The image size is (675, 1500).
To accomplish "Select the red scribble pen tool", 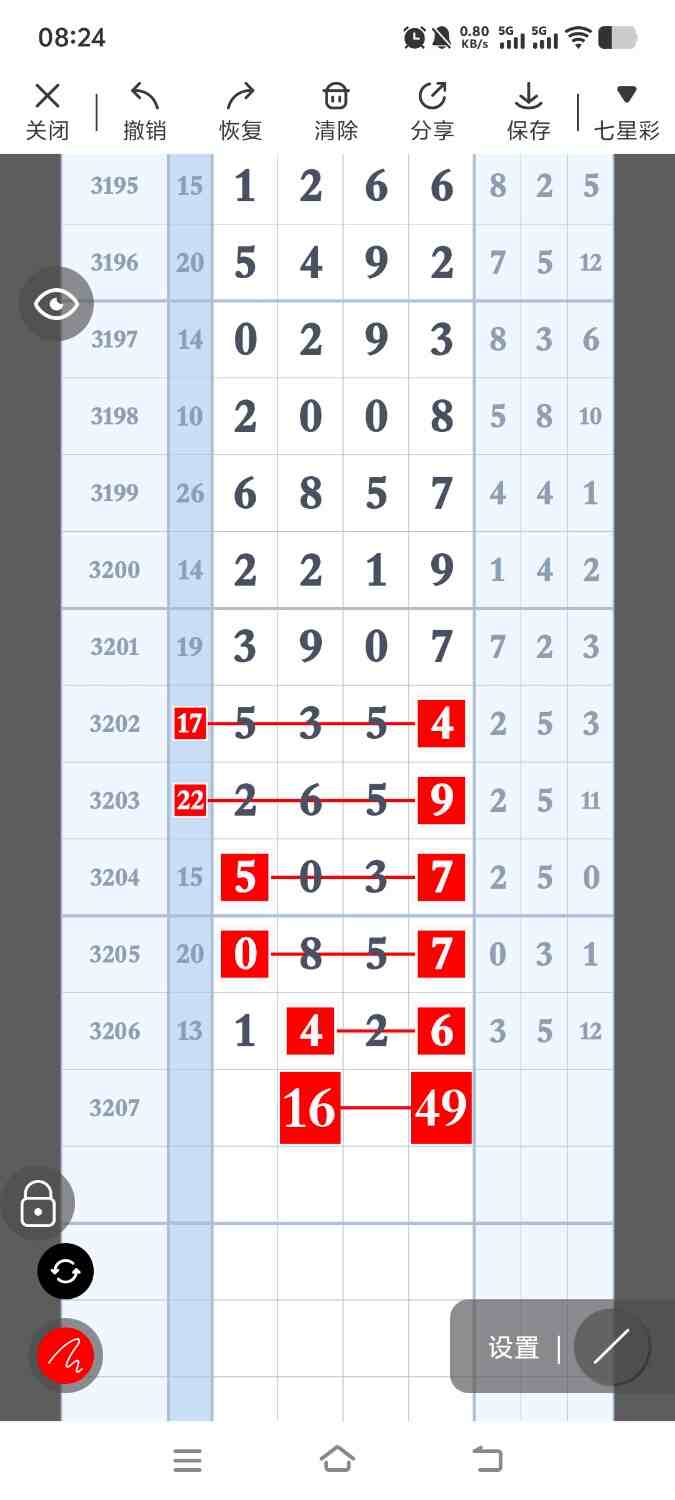I will pos(65,1355).
